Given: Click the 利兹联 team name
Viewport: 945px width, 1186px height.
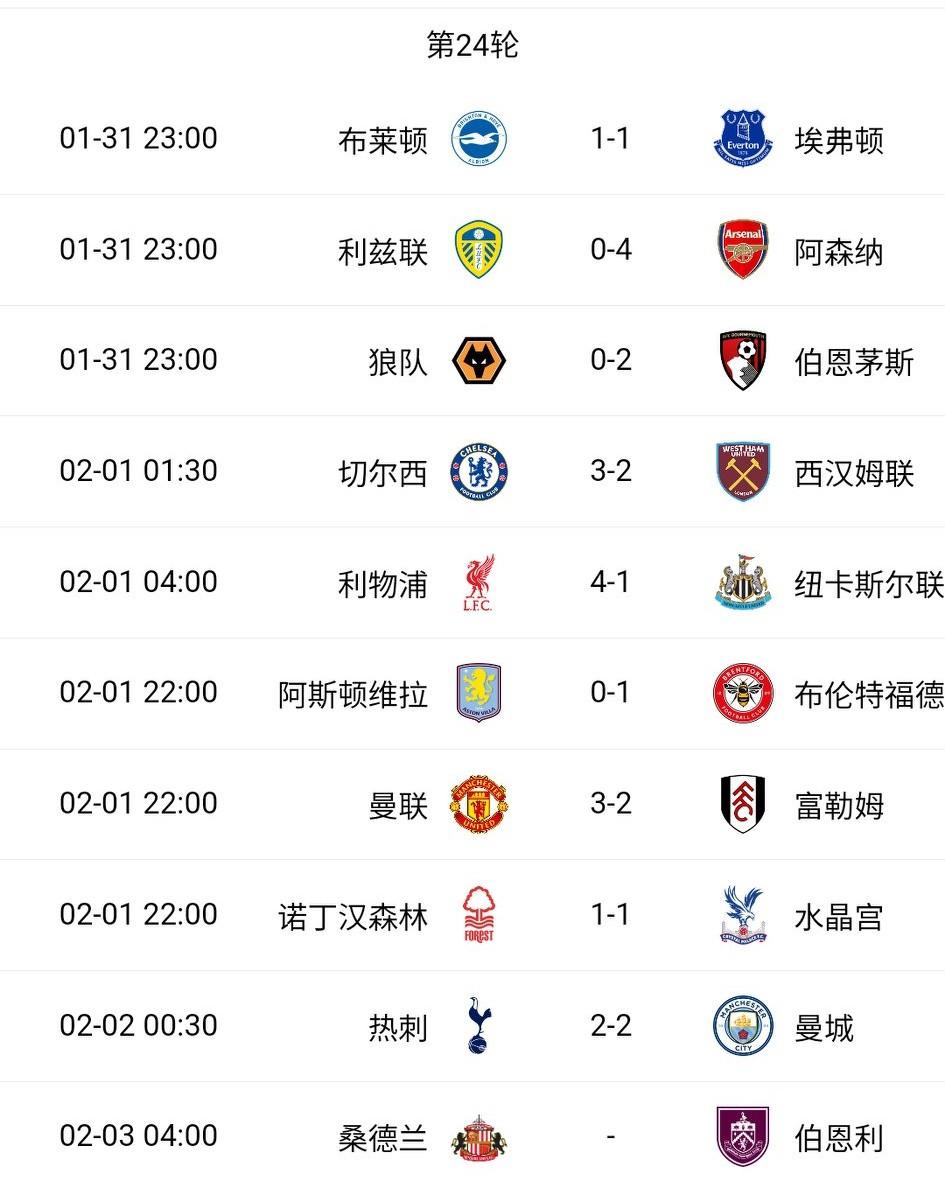Looking at the screenshot, I should pos(381,250).
